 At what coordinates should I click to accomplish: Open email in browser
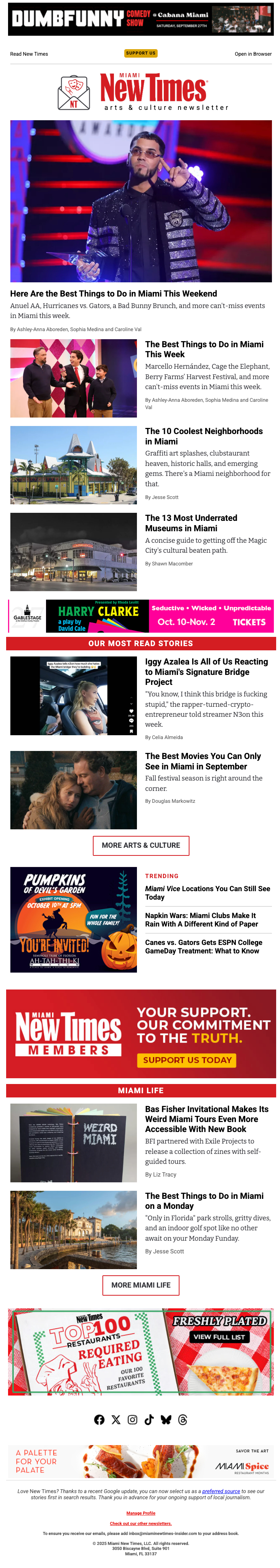click(253, 54)
